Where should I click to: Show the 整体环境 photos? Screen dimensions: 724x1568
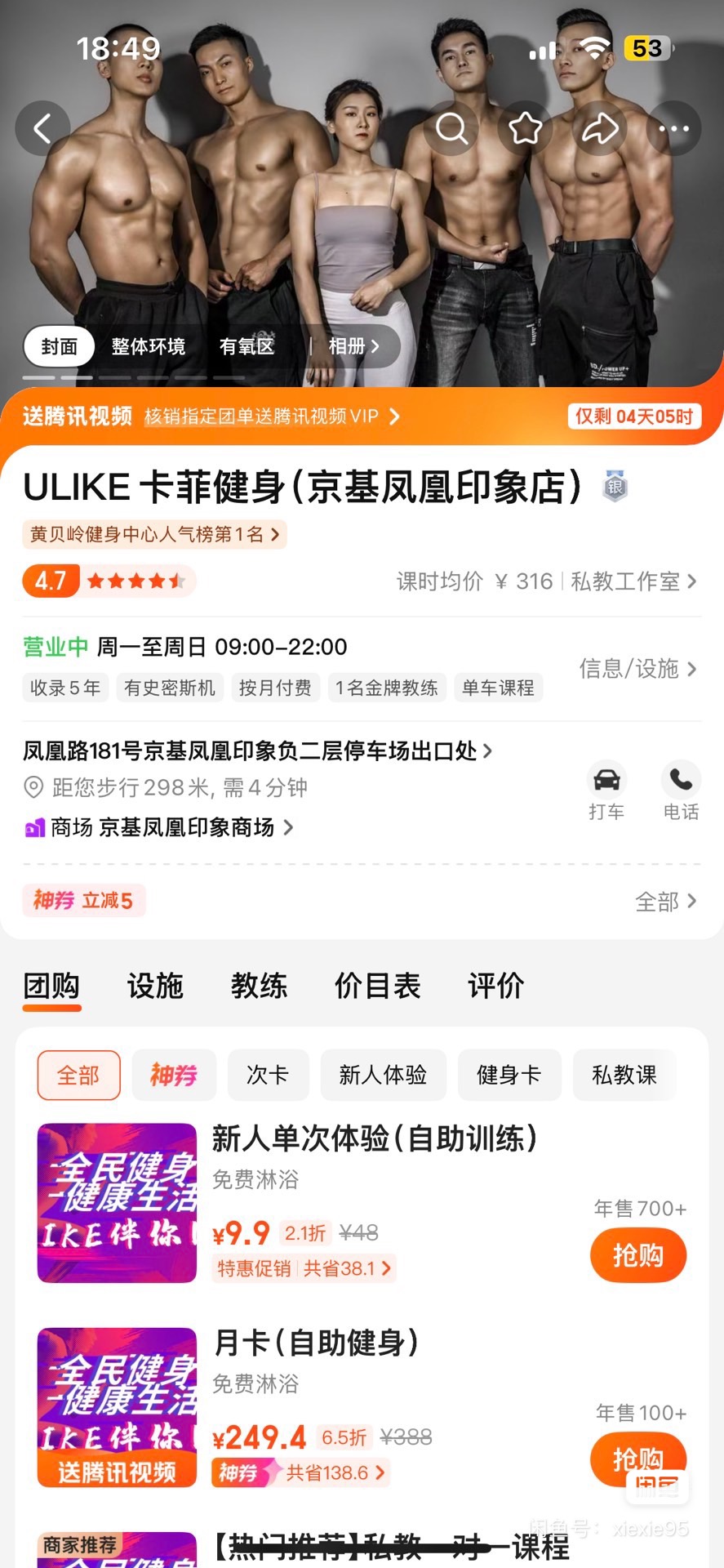coord(149,346)
